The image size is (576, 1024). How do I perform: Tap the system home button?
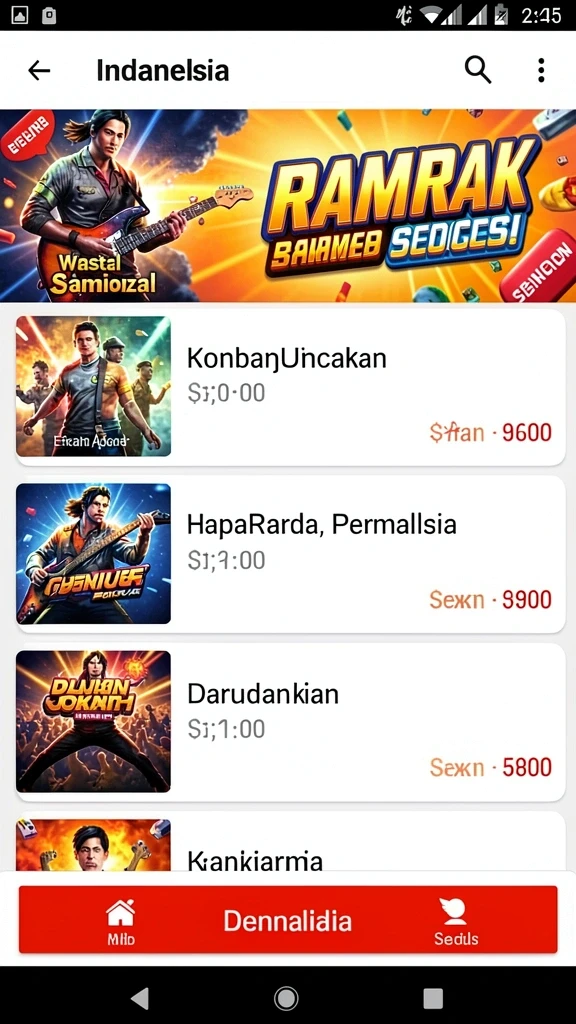(286, 997)
